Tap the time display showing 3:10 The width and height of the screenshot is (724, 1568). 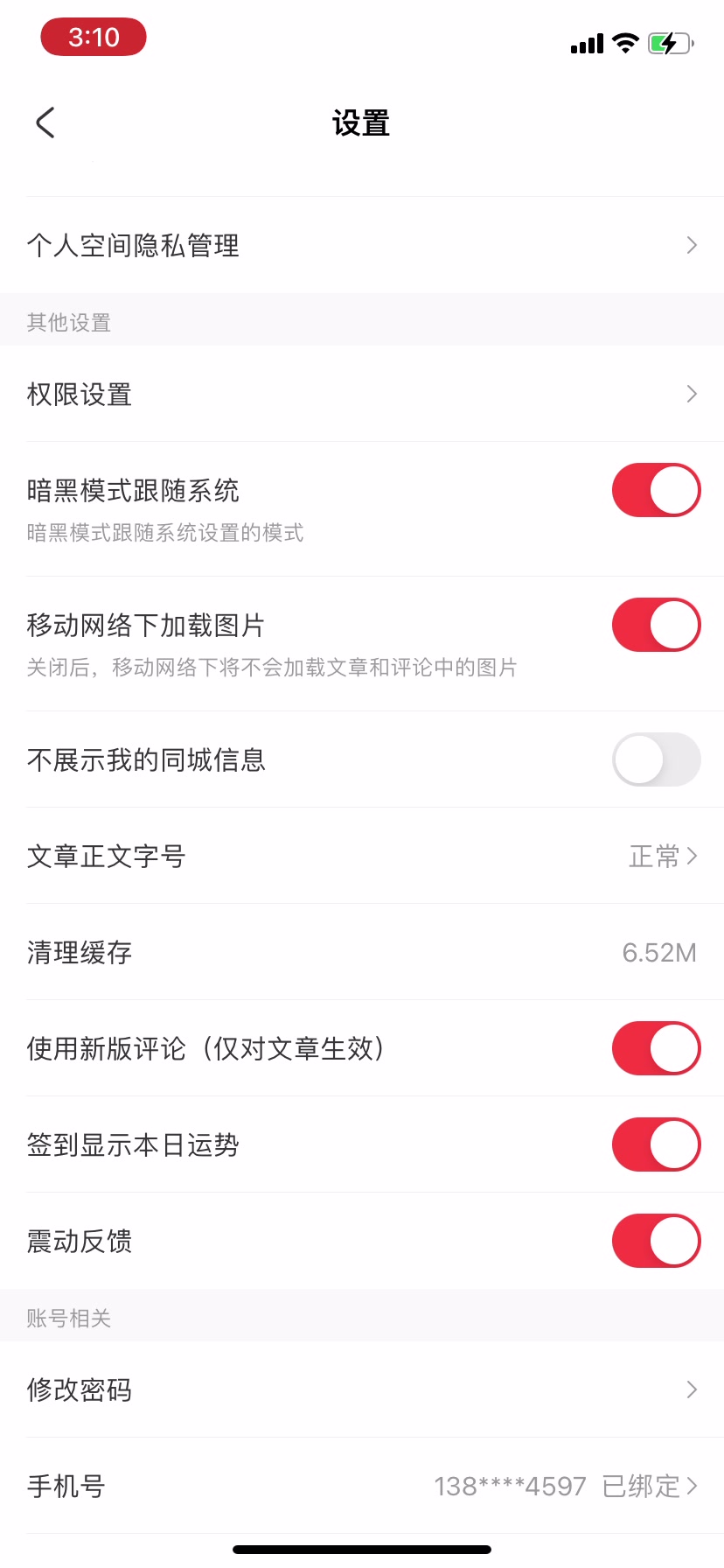93,37
